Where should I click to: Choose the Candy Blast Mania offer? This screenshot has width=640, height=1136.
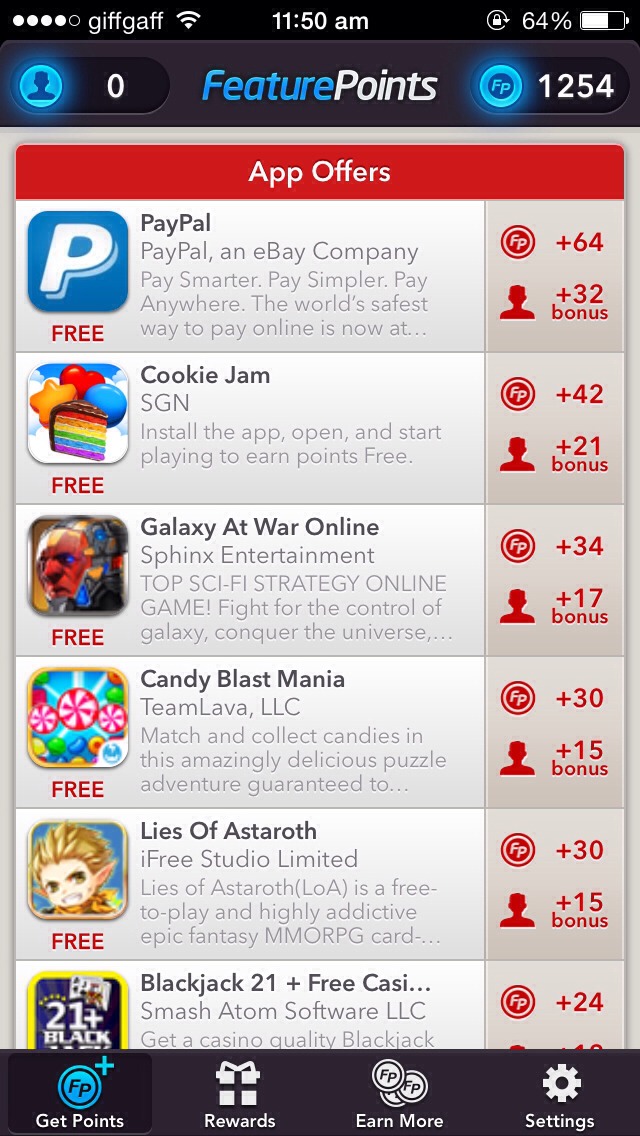(320, 732)
